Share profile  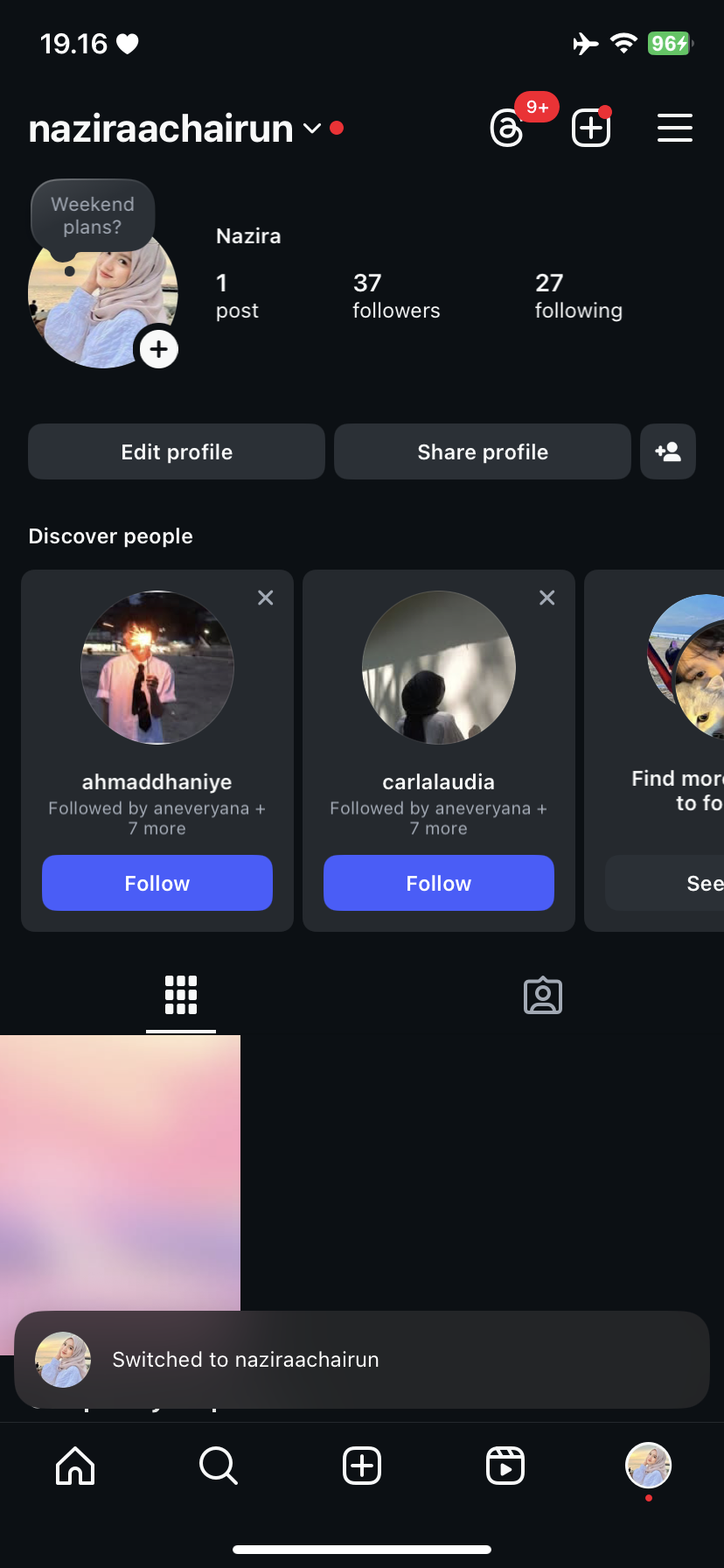482,451
